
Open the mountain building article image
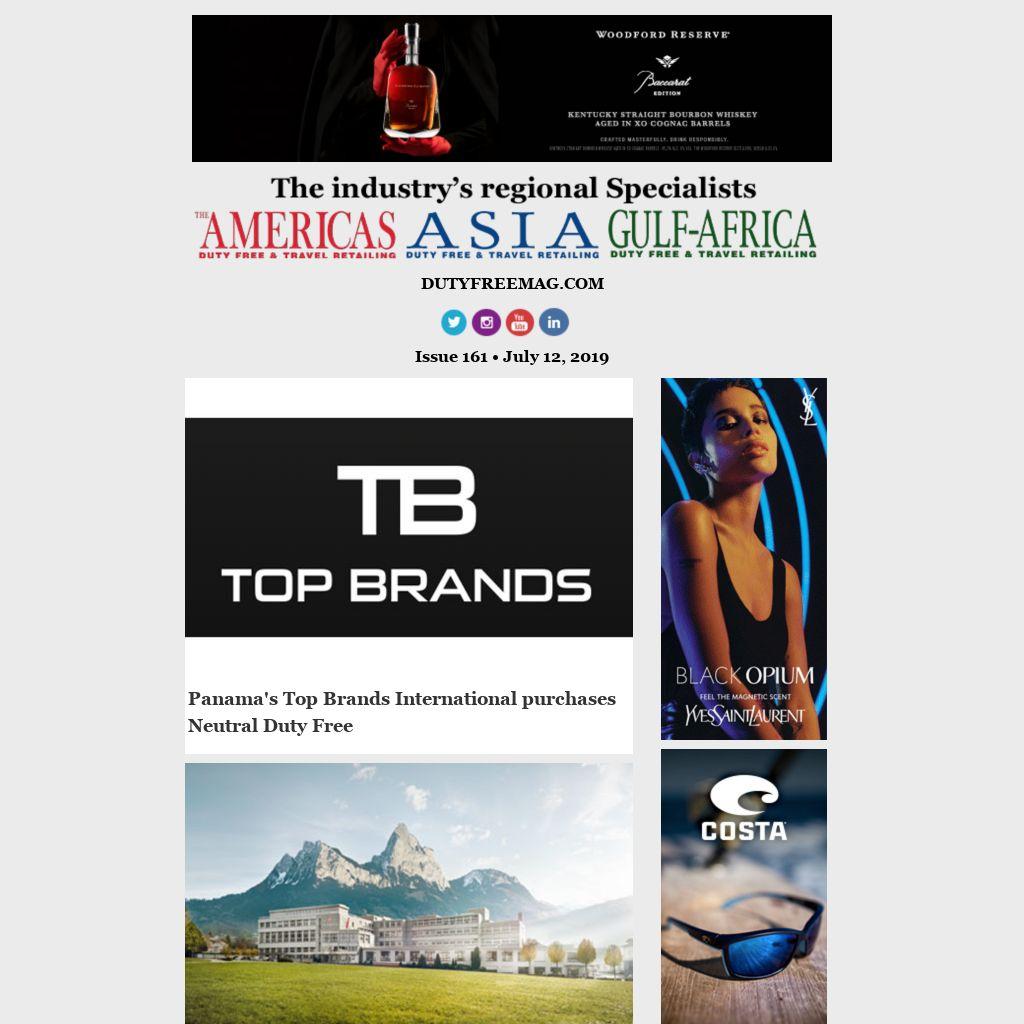(x=408, y=892)
